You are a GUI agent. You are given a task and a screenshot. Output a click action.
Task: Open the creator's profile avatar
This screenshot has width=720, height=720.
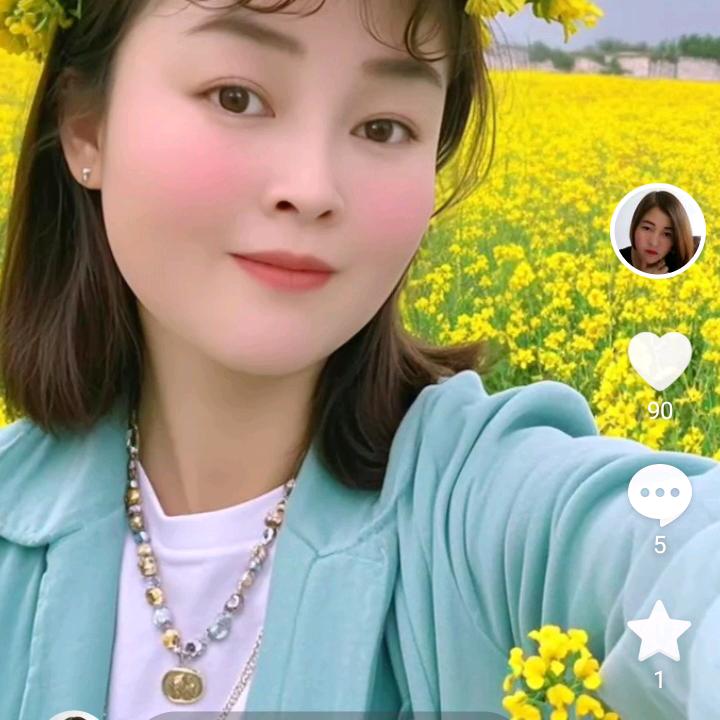[x=658, y=231]
